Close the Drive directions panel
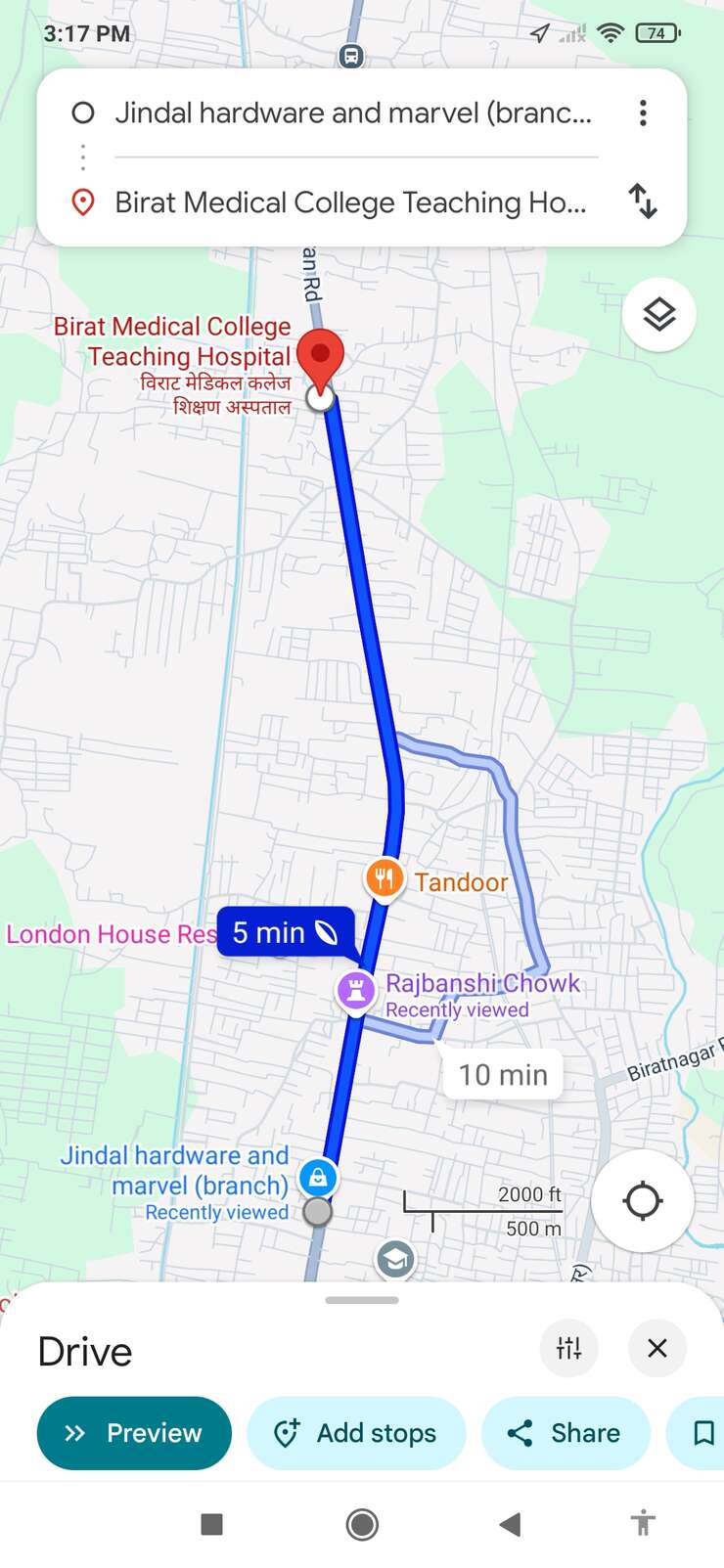This screenshot has width=724, height=1568. [657, 1349]
